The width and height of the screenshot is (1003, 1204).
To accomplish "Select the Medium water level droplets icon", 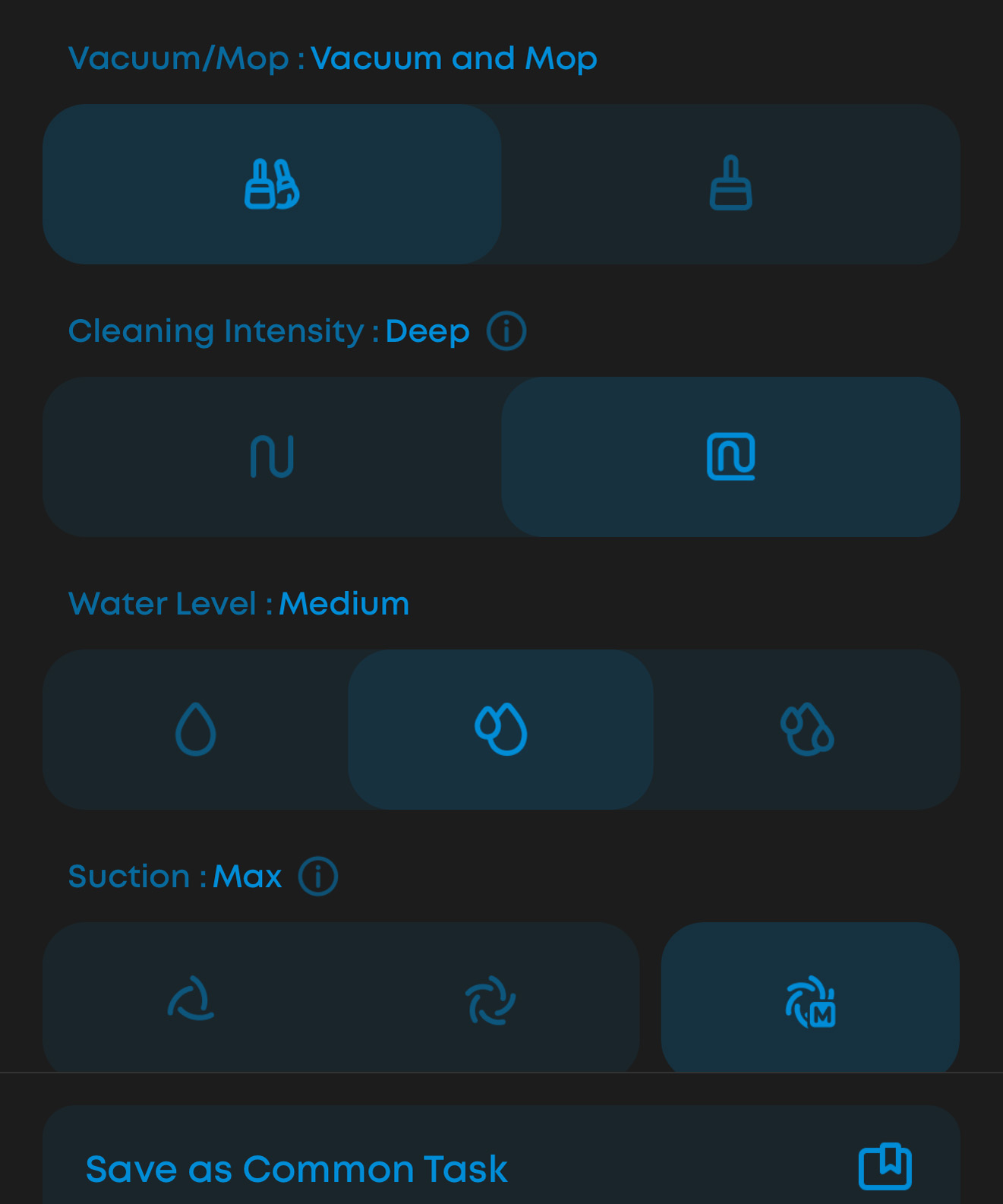I will tap(501, 728).
